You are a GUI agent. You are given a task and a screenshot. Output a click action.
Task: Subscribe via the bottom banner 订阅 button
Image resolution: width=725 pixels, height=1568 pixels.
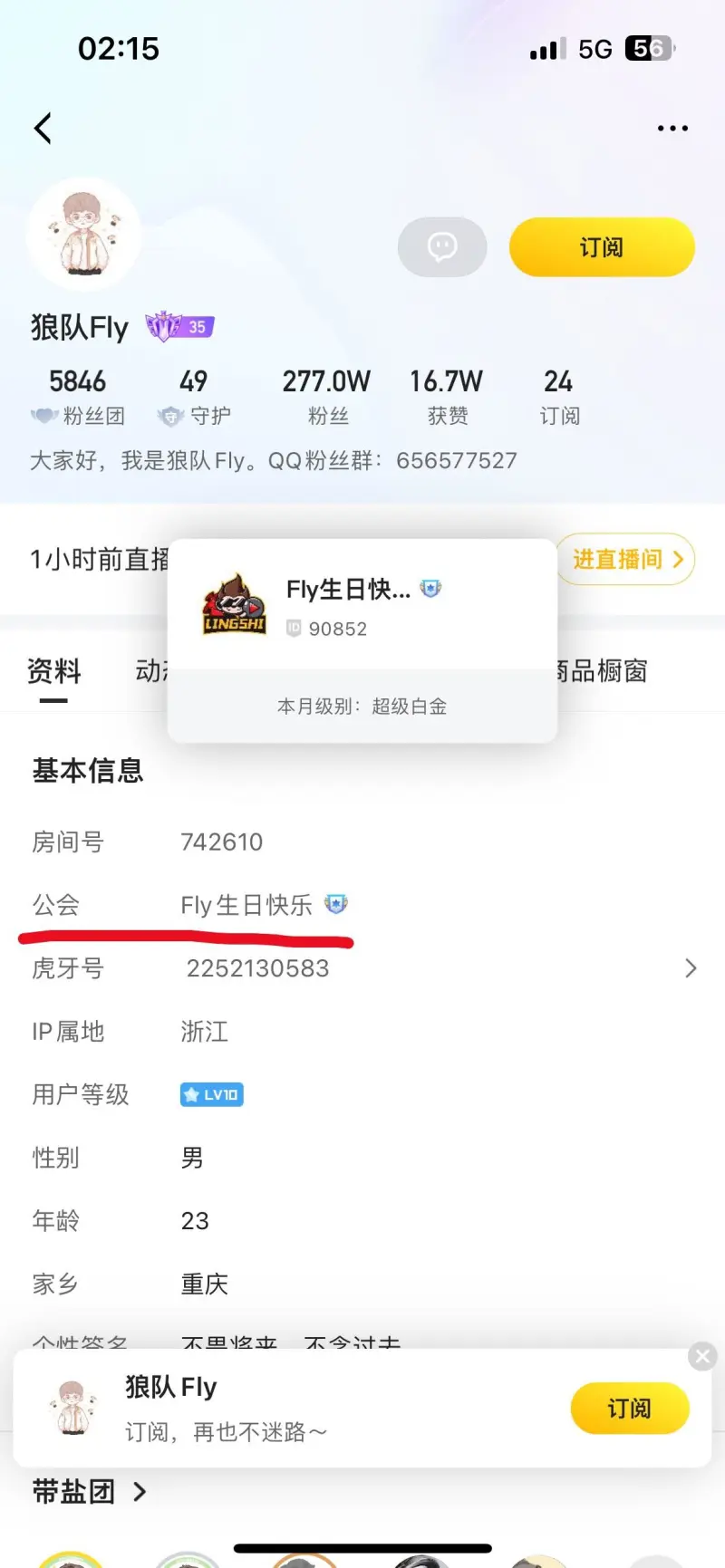coord(630,1408)
